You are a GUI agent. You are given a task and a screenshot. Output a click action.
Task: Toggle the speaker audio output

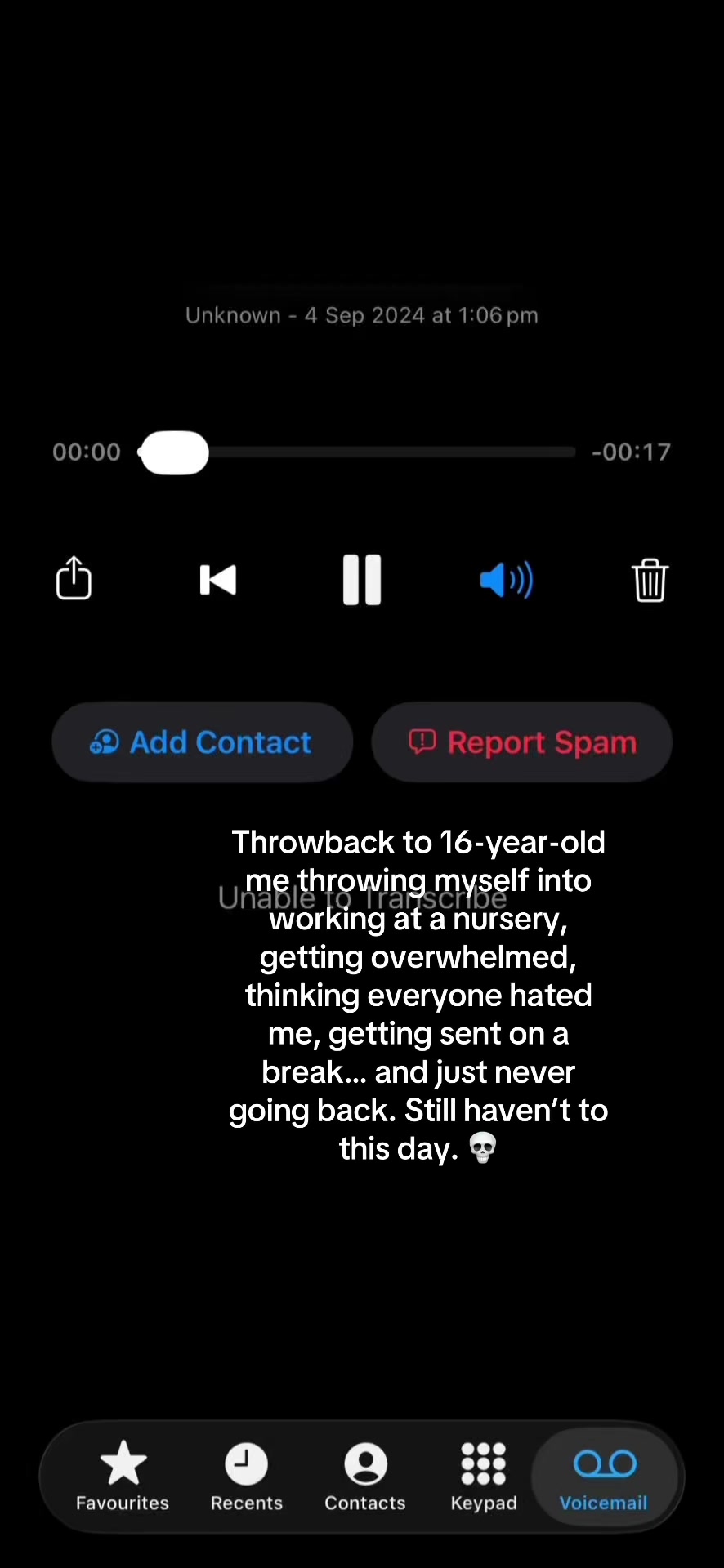(x=506, y=580)
